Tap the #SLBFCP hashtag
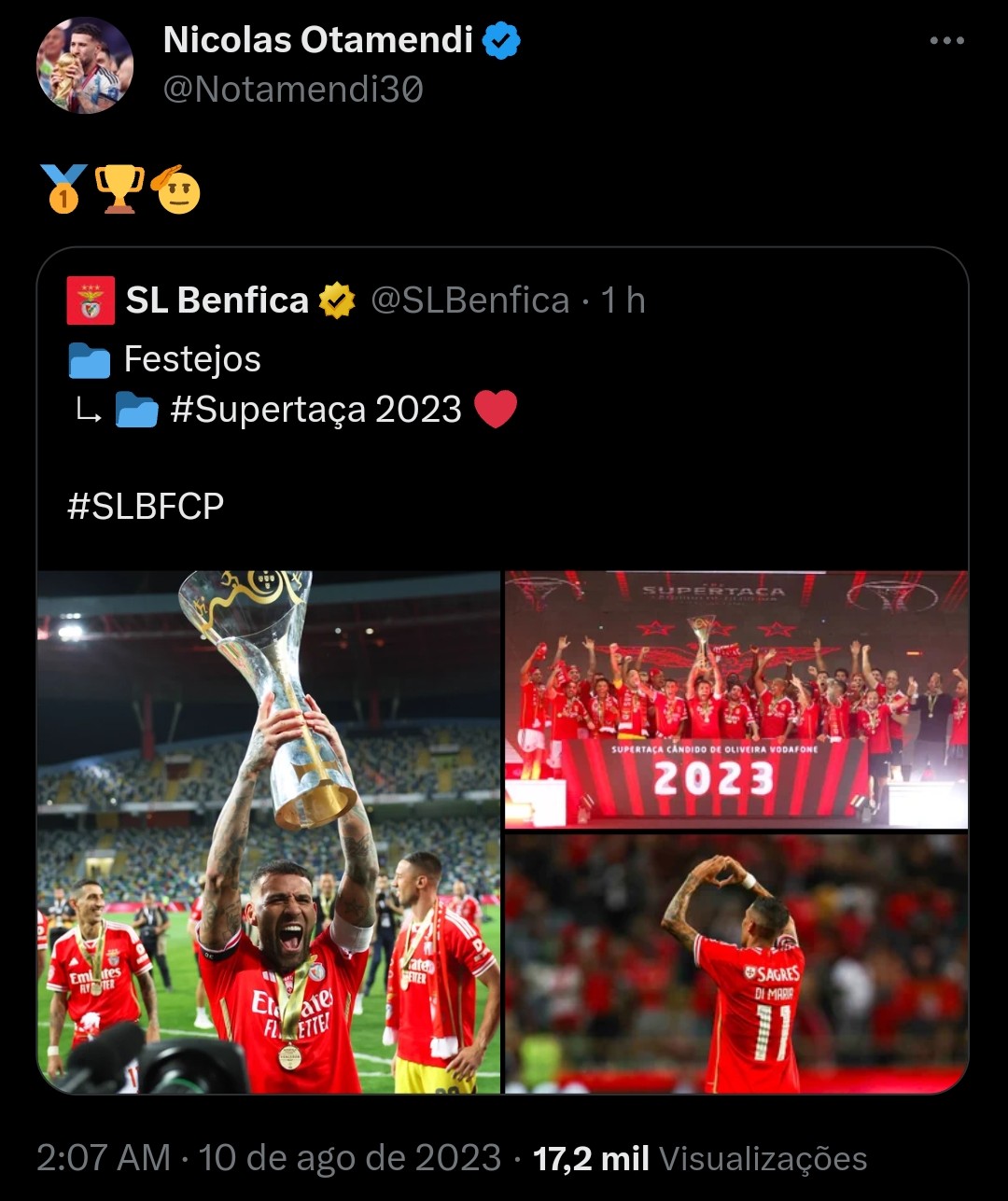 [146, 506]
